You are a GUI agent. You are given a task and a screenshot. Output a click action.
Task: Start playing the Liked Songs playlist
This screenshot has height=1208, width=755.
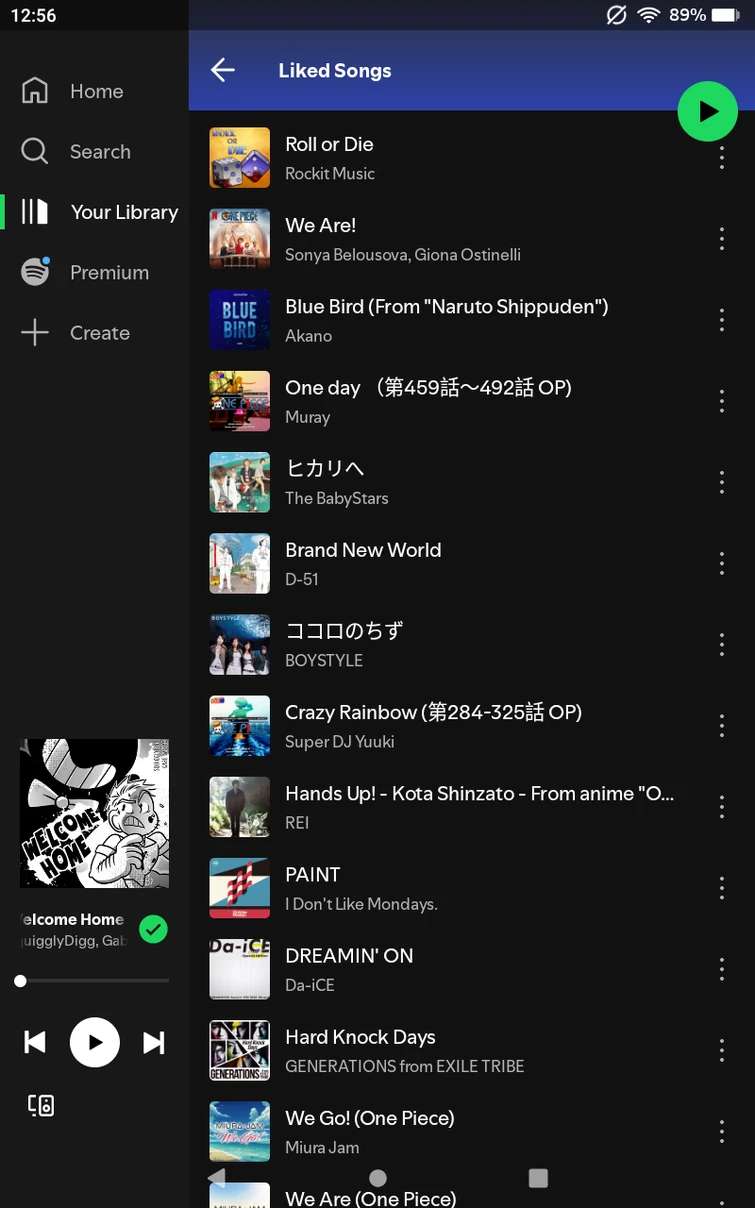[x=707, y=111]
